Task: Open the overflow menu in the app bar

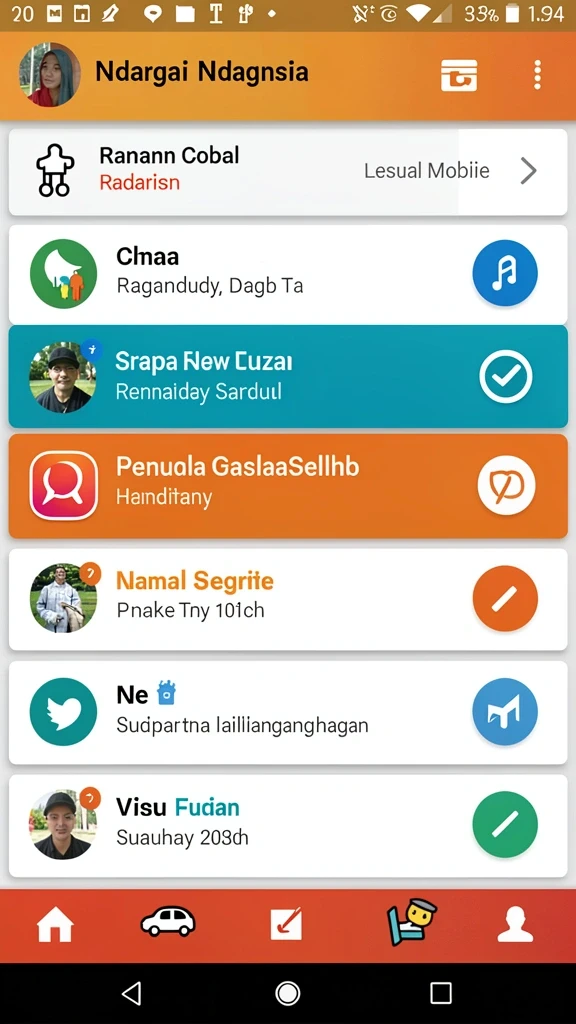Action: click(x=537, y=74)
